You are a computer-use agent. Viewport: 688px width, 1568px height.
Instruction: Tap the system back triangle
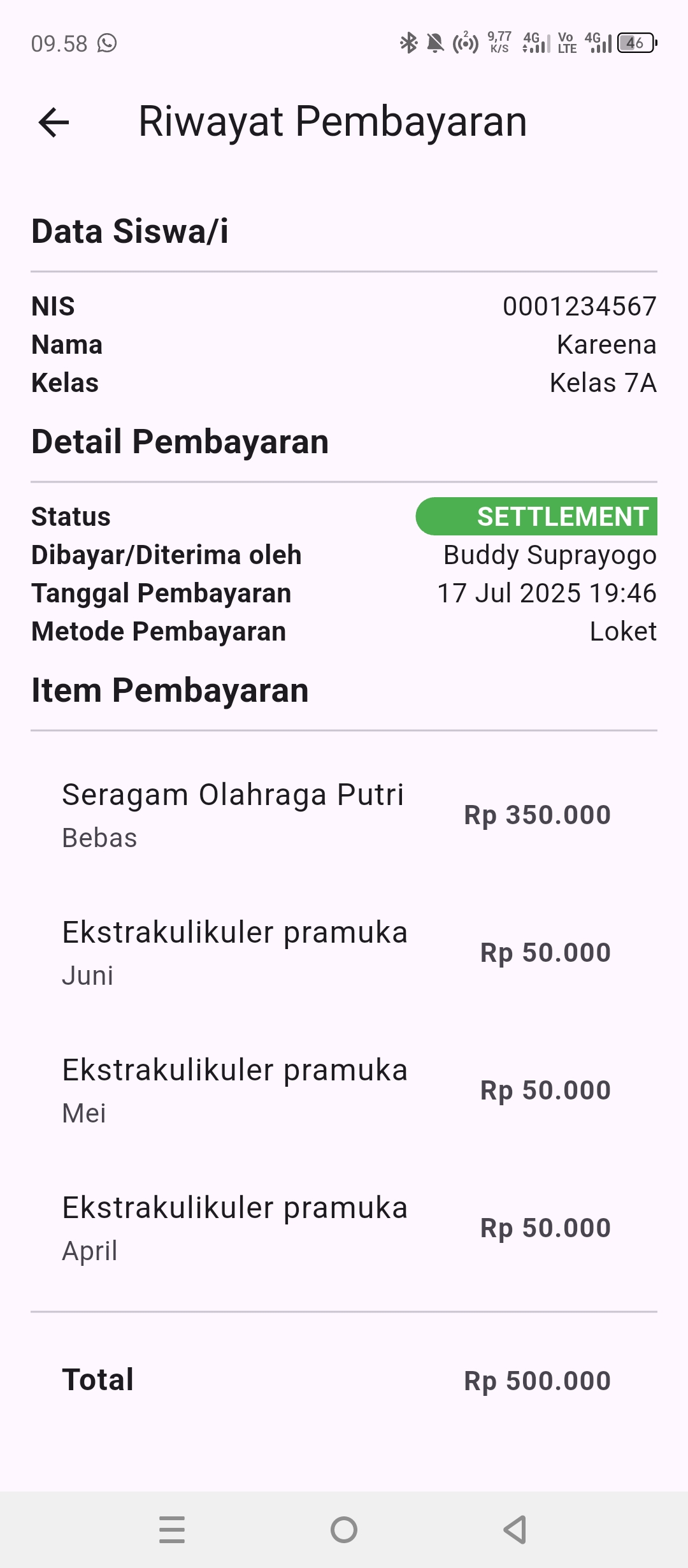click(x=515, y=1529)
